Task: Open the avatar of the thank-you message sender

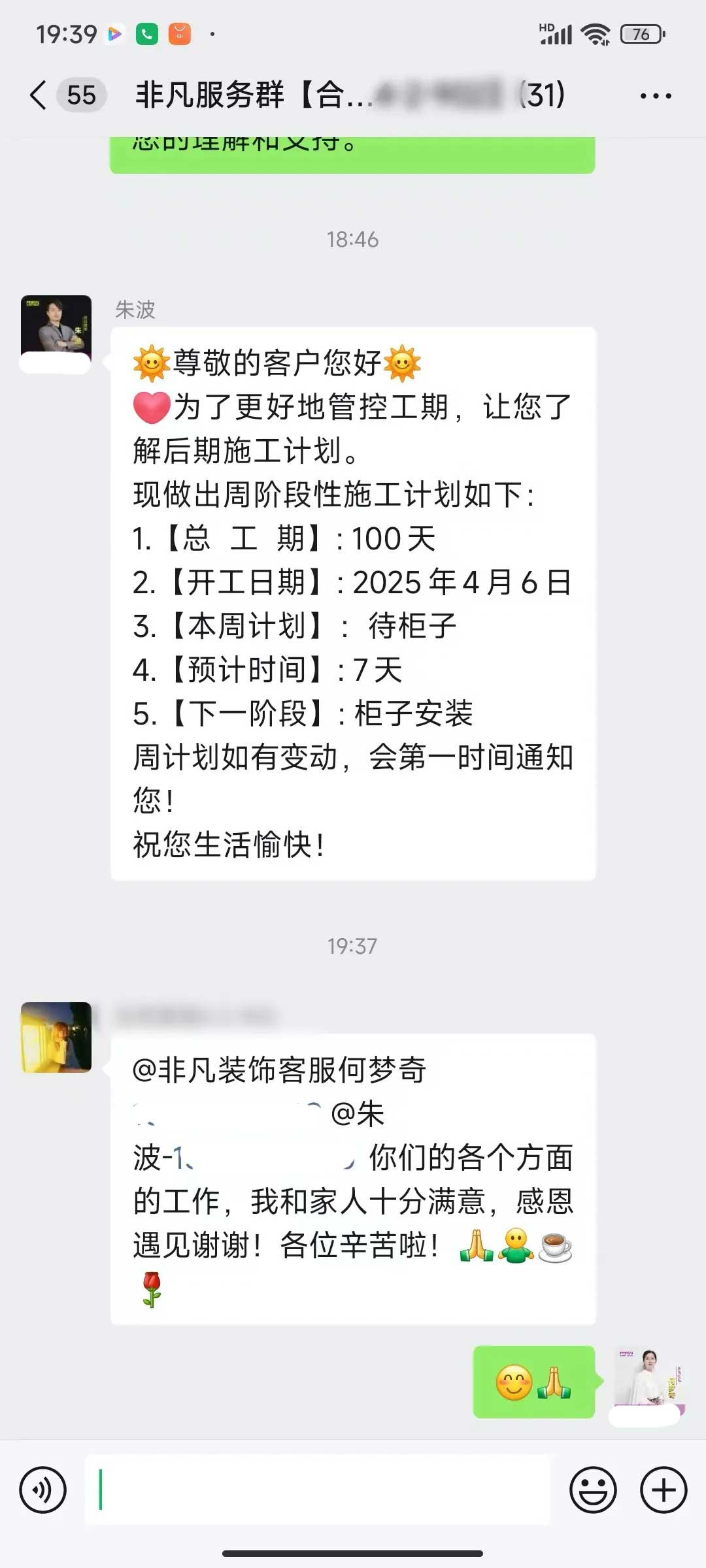Action: click(56, 1037)
